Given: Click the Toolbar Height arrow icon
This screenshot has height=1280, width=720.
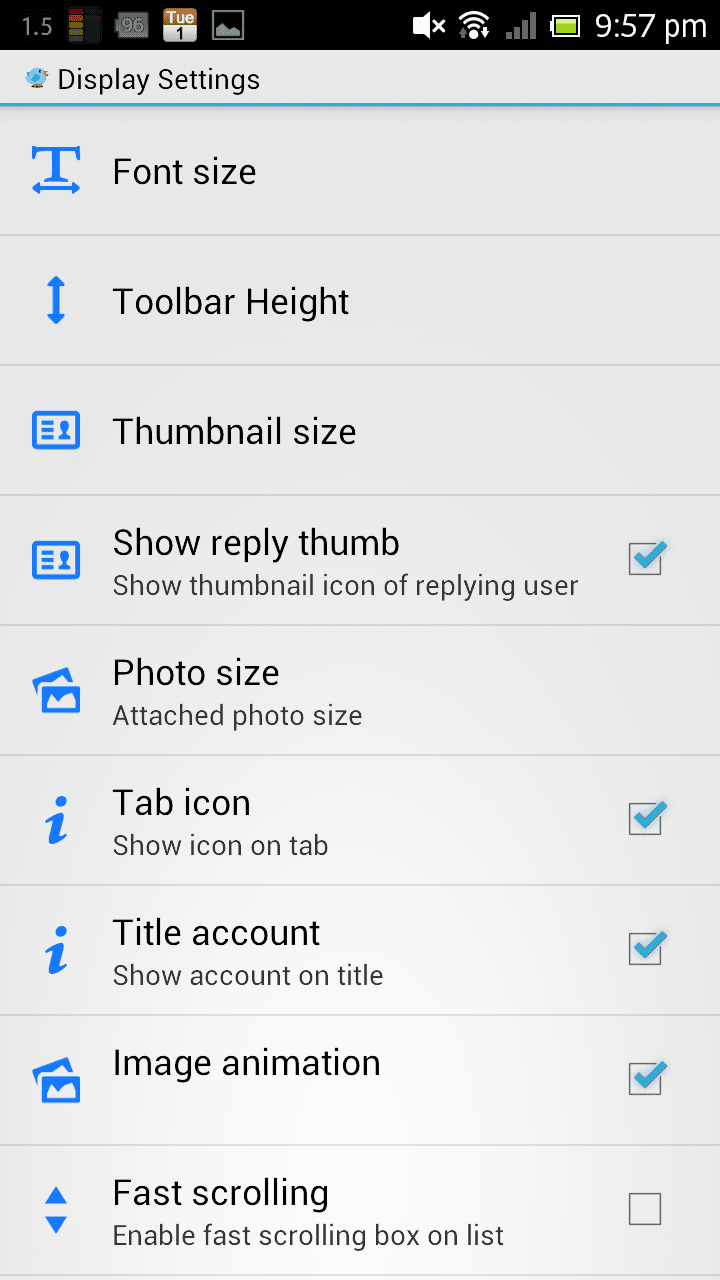Looking at the screenshot, I should click(x=56, y=300).
